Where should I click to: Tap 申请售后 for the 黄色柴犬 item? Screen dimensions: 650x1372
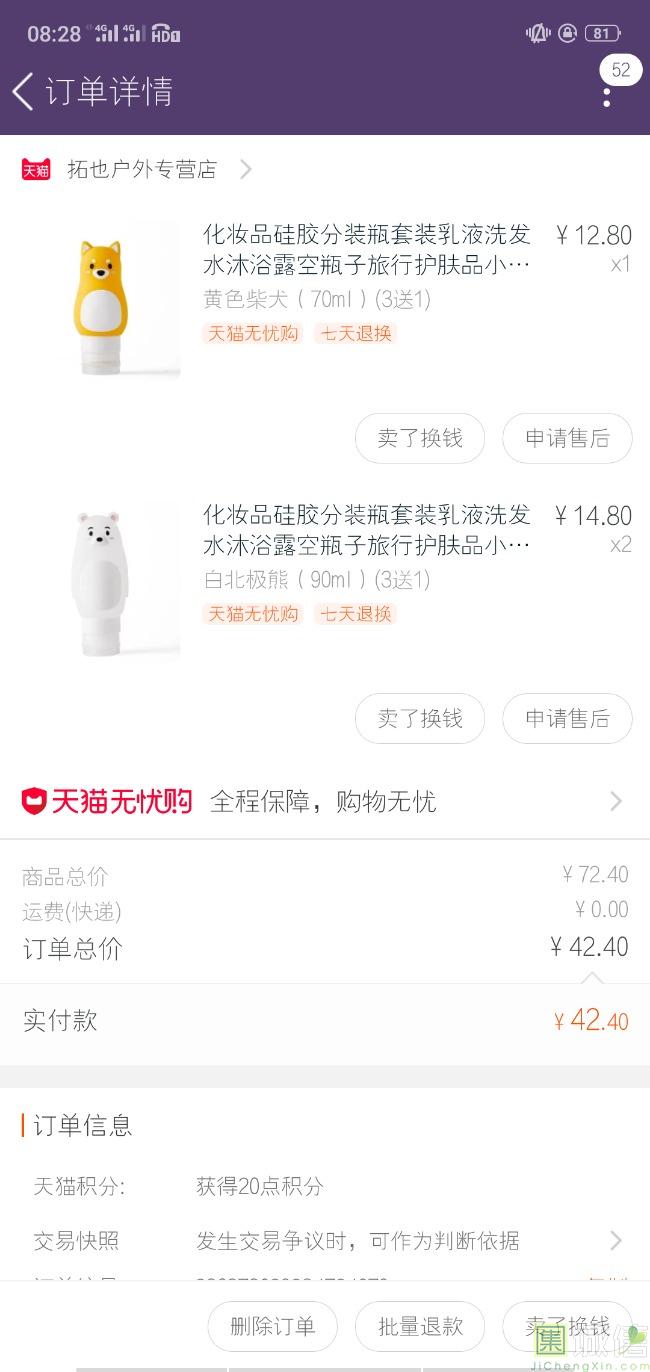[567, 438]
